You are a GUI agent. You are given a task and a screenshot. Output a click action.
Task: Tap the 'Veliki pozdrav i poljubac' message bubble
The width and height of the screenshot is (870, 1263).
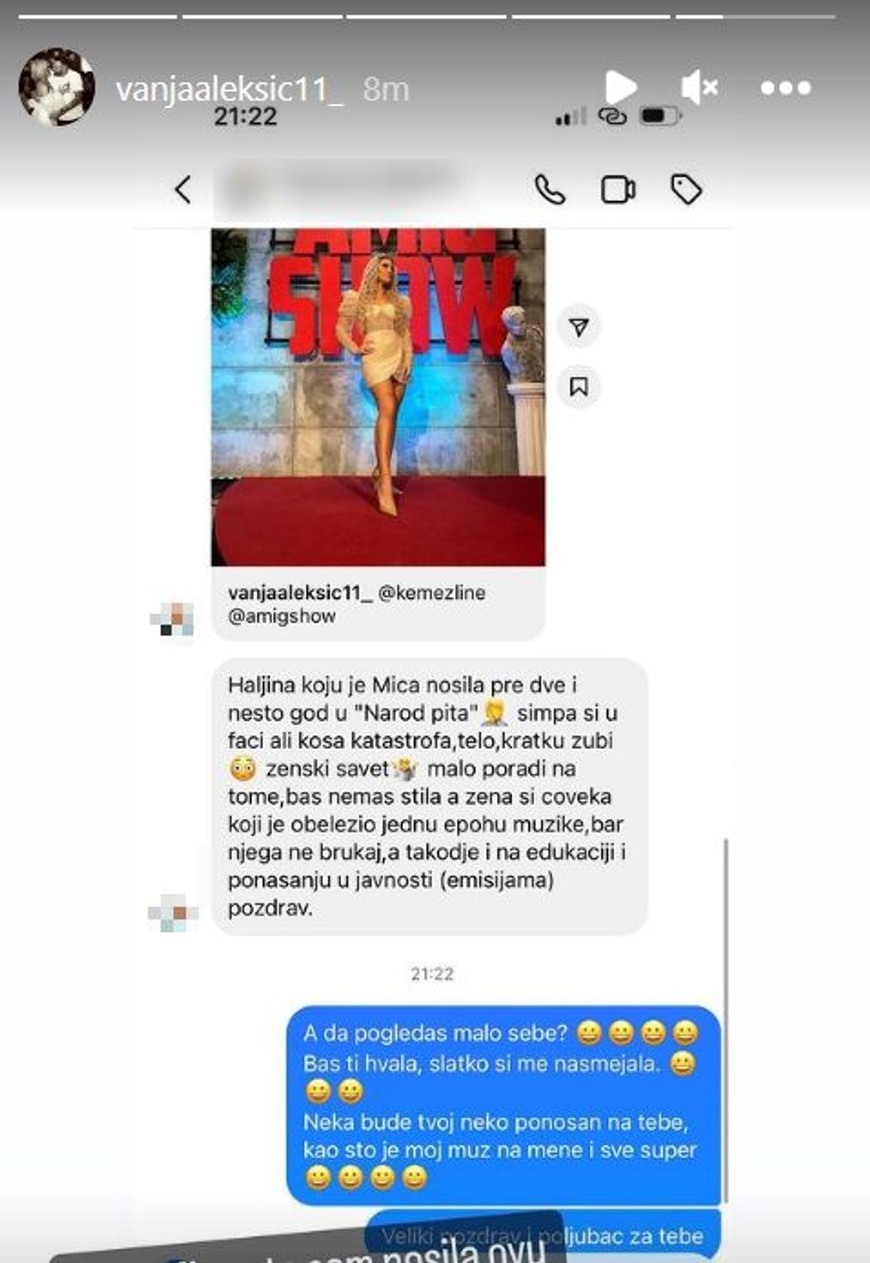click(x=550, y=1234)
